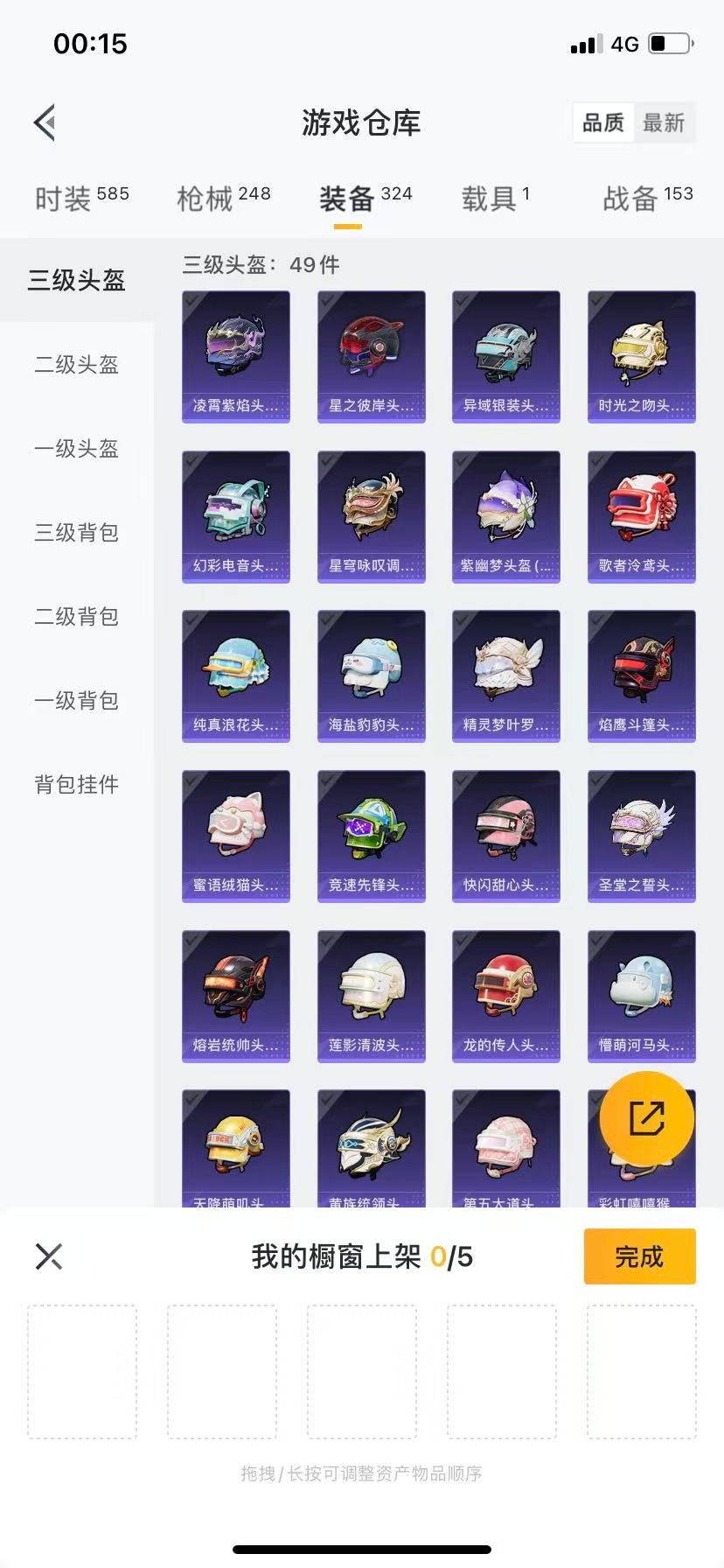Show the 背包挂件 category
Screen dimensions: 724x1568
76,784
